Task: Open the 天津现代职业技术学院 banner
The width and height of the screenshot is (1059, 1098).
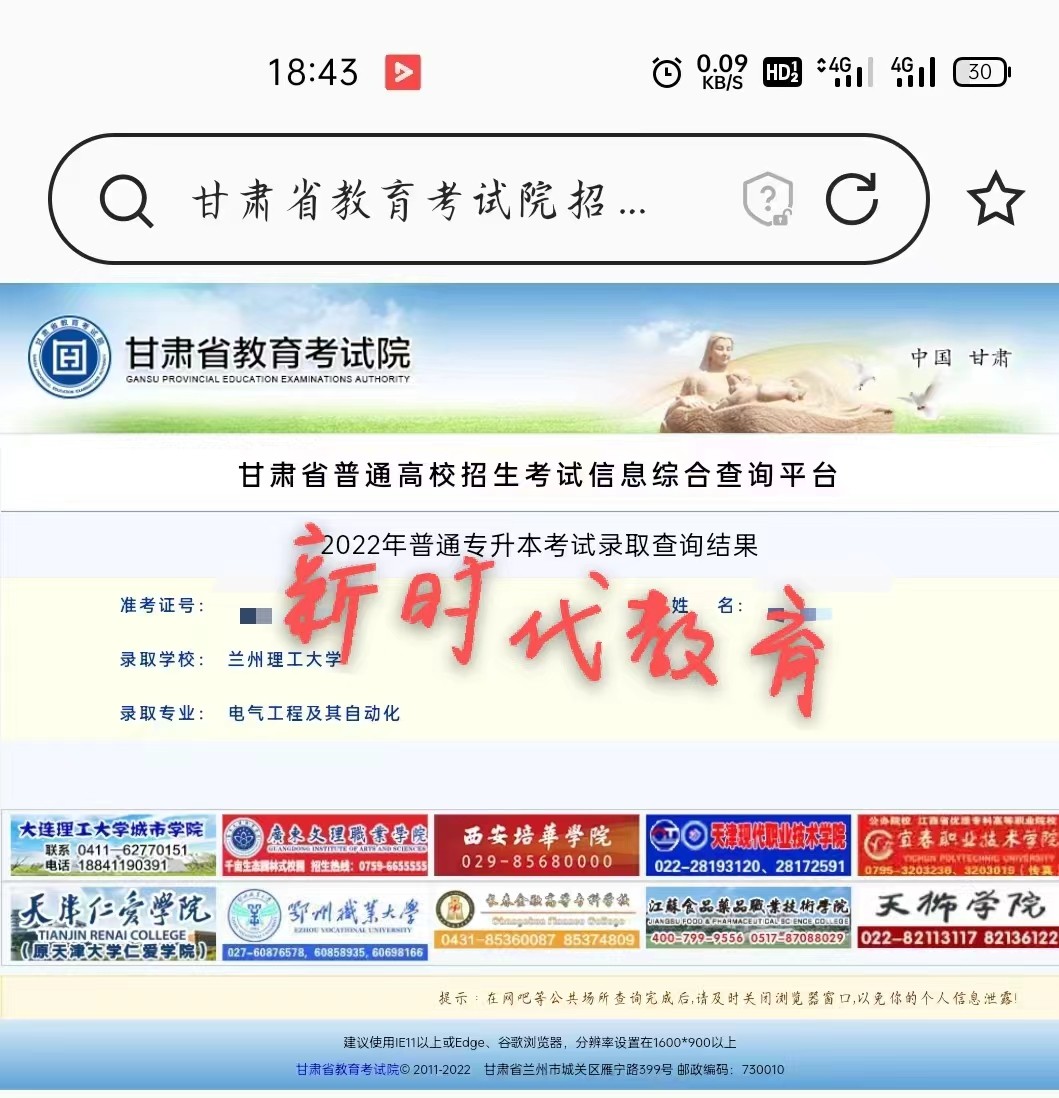Action: coord(748,845)
